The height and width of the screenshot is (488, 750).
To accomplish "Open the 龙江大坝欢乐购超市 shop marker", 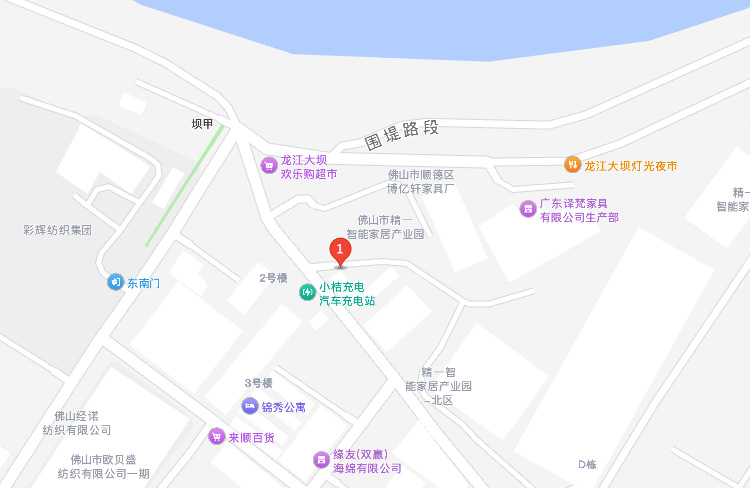I will [268, 166].
